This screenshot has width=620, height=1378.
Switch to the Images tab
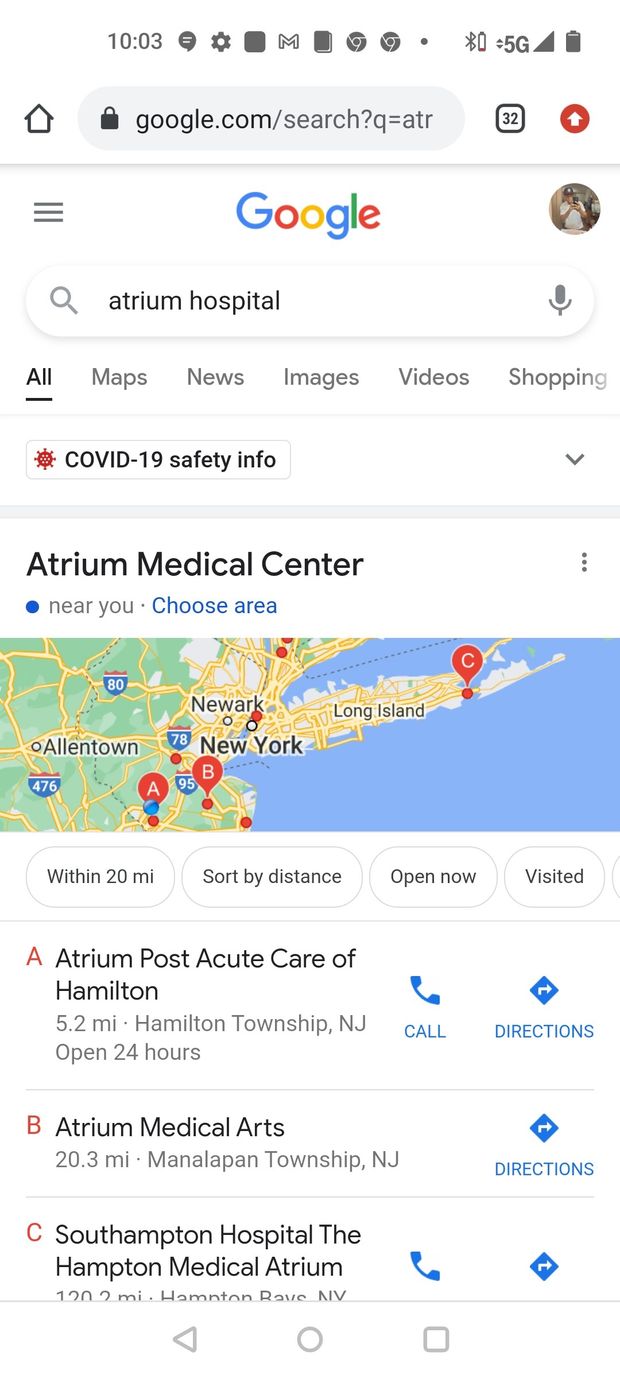(x=321, y=377)
